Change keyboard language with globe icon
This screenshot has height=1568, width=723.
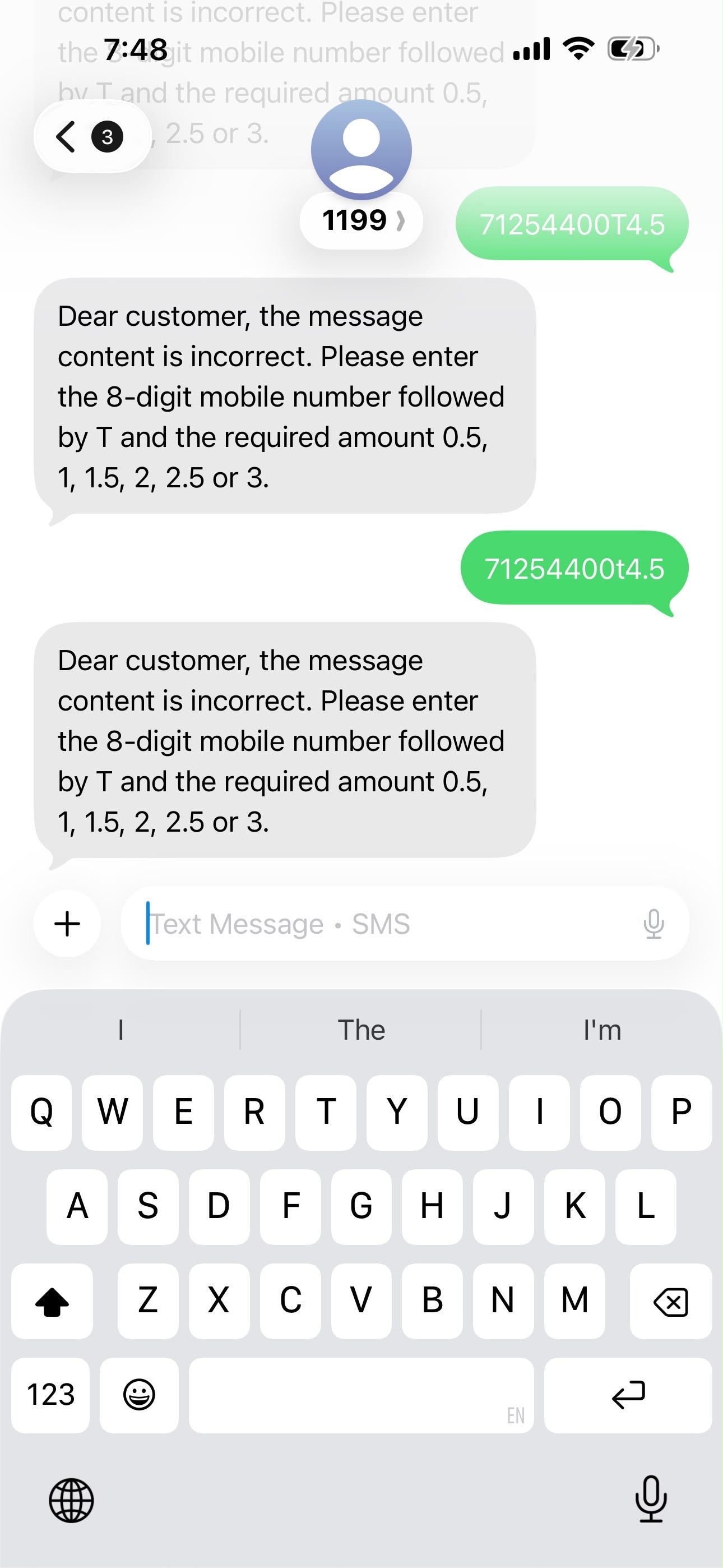pos(71,1501)
